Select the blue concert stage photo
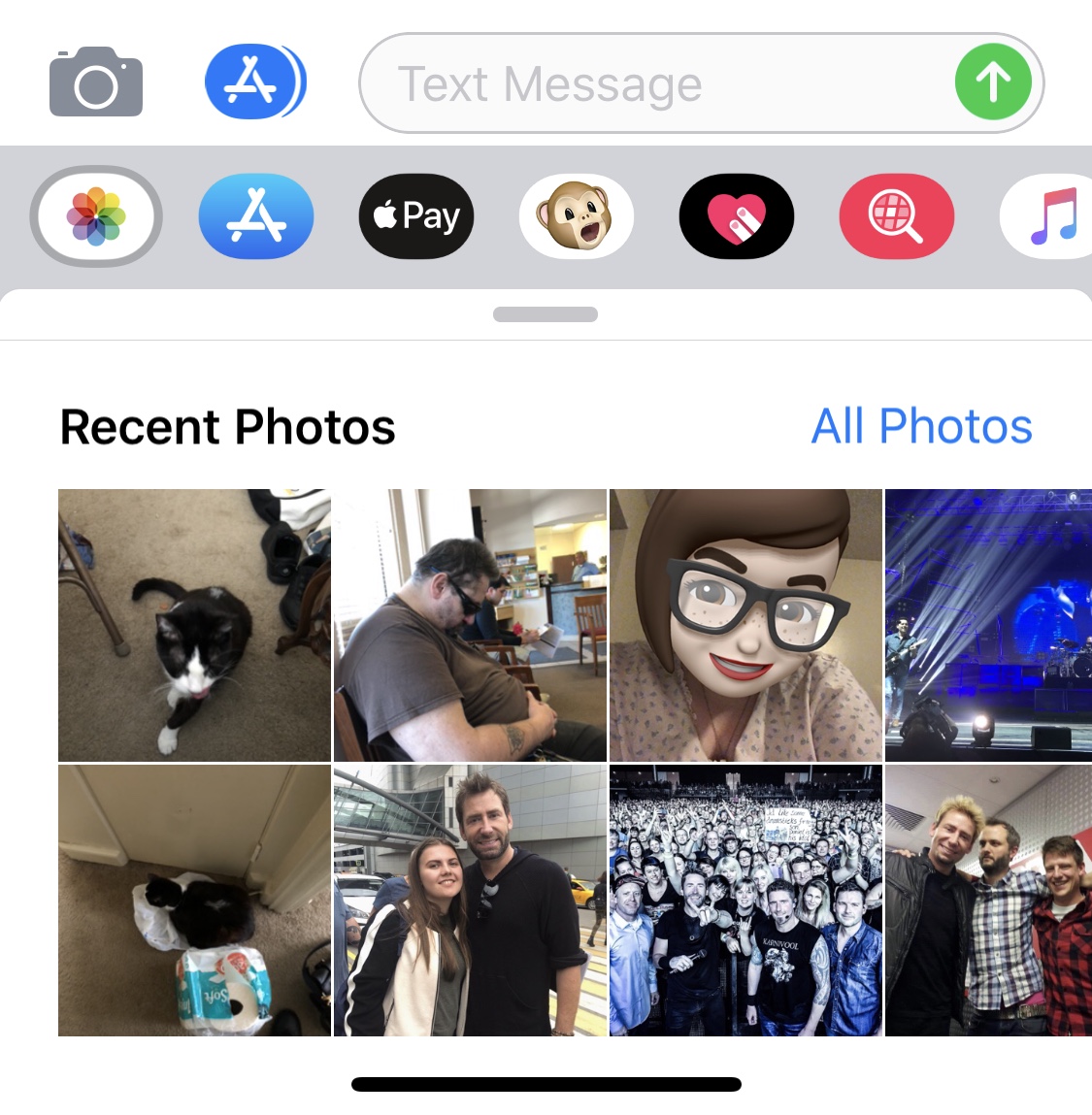This screenshot has height=1115, width=1092. tap(989, 625)
